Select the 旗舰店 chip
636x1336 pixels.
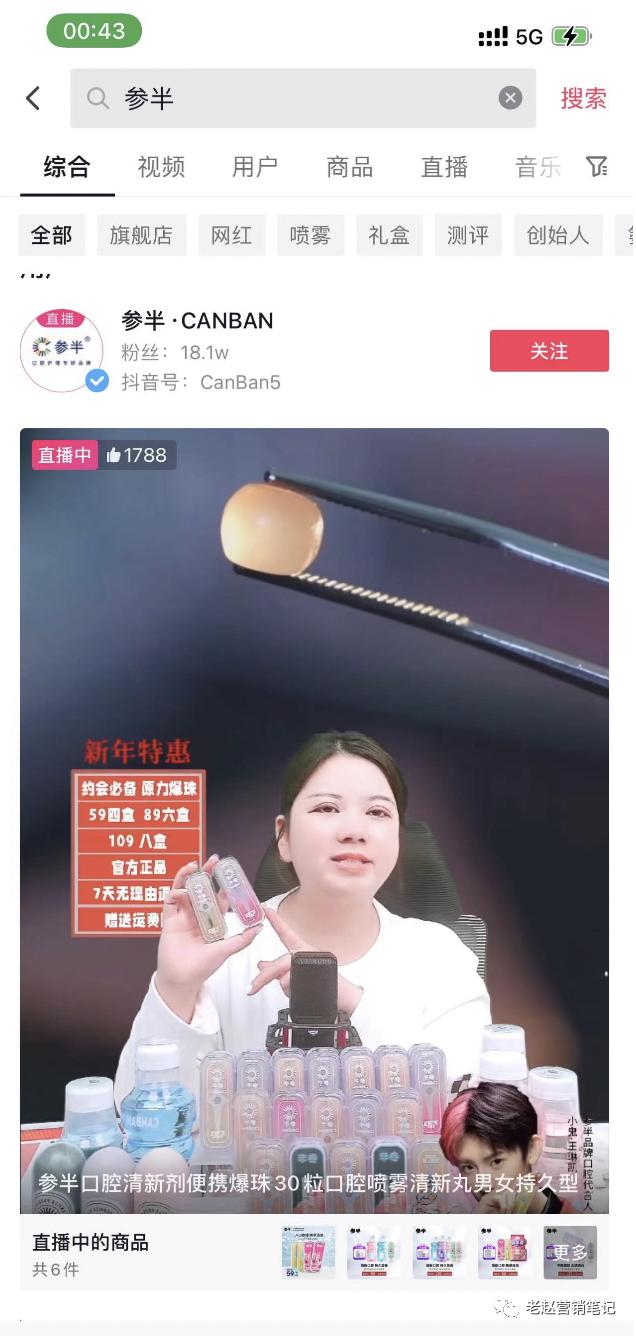[141, 235]
